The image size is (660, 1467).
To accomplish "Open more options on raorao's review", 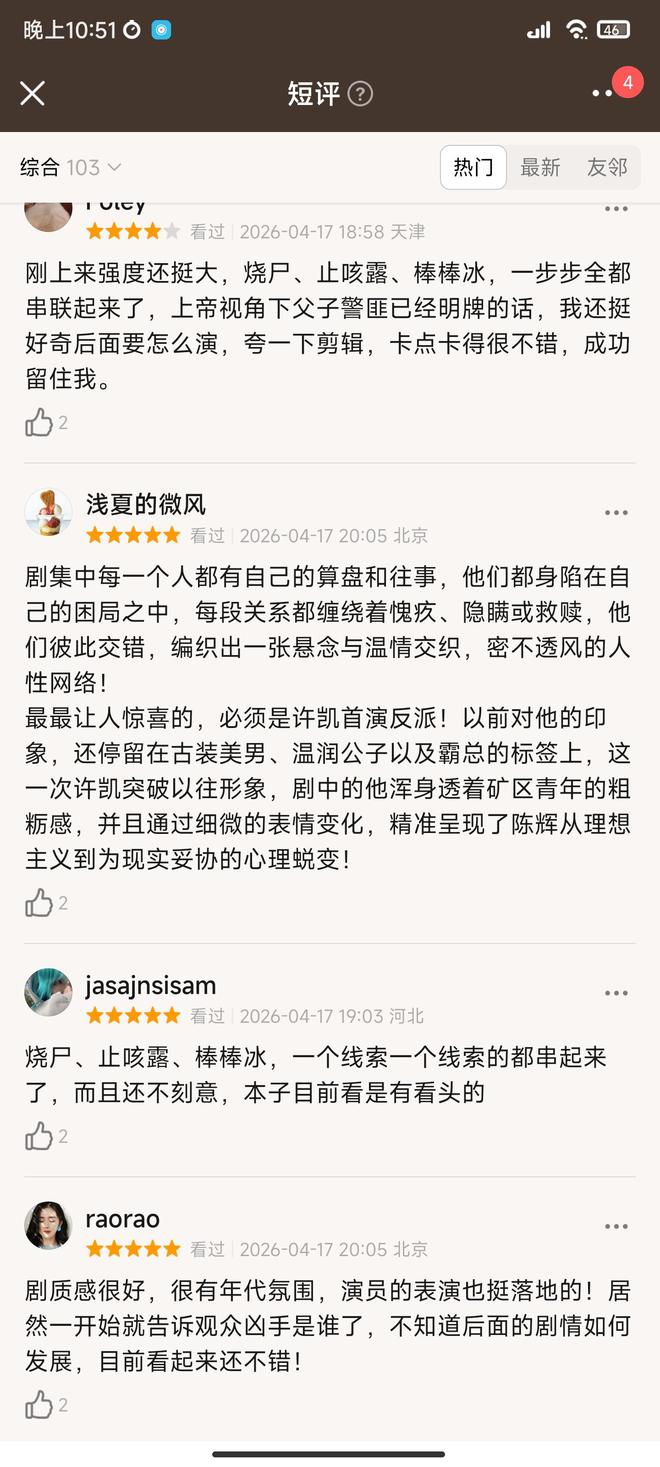I will tap(616, 1226).
